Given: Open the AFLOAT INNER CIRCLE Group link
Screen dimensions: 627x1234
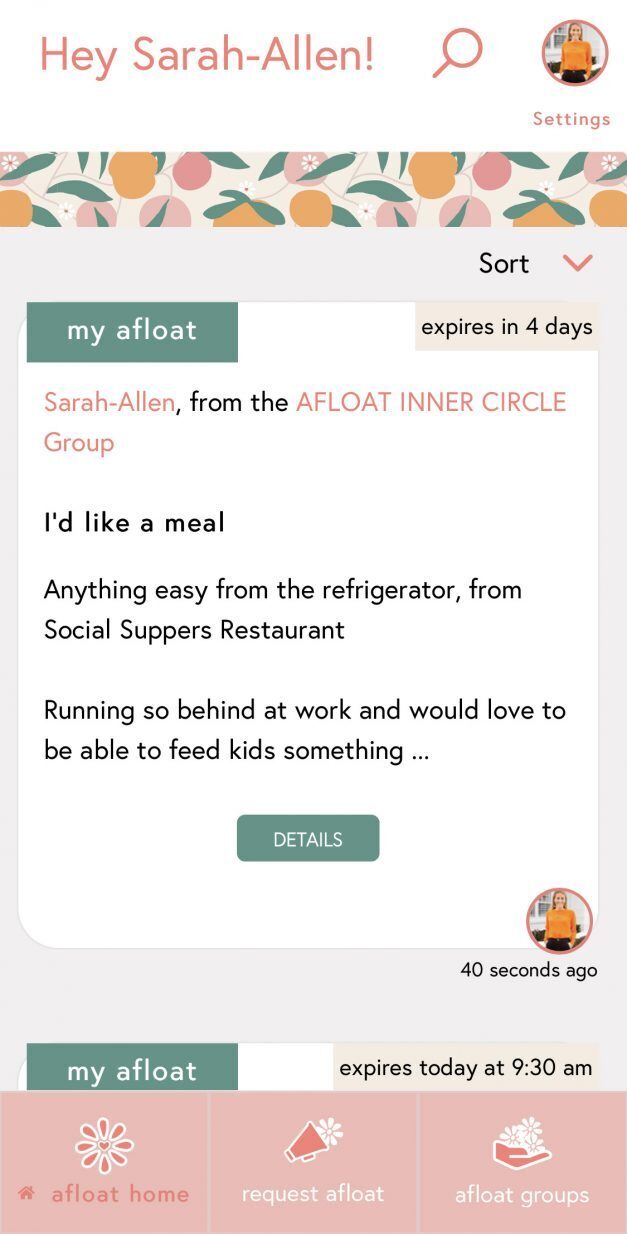Looking at the screenshot, I should click(430, 403).
